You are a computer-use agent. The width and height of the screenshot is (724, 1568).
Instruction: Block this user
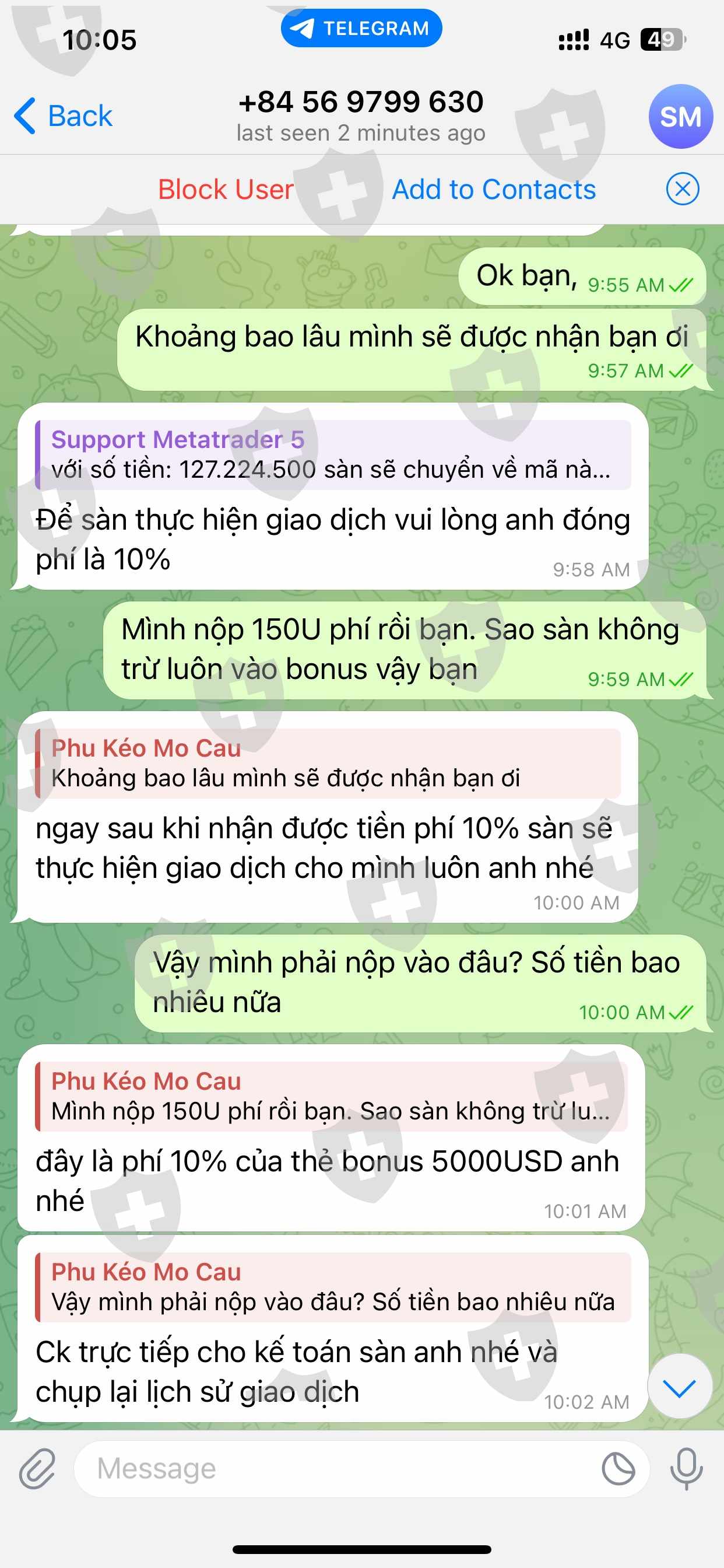coord(226,190)
